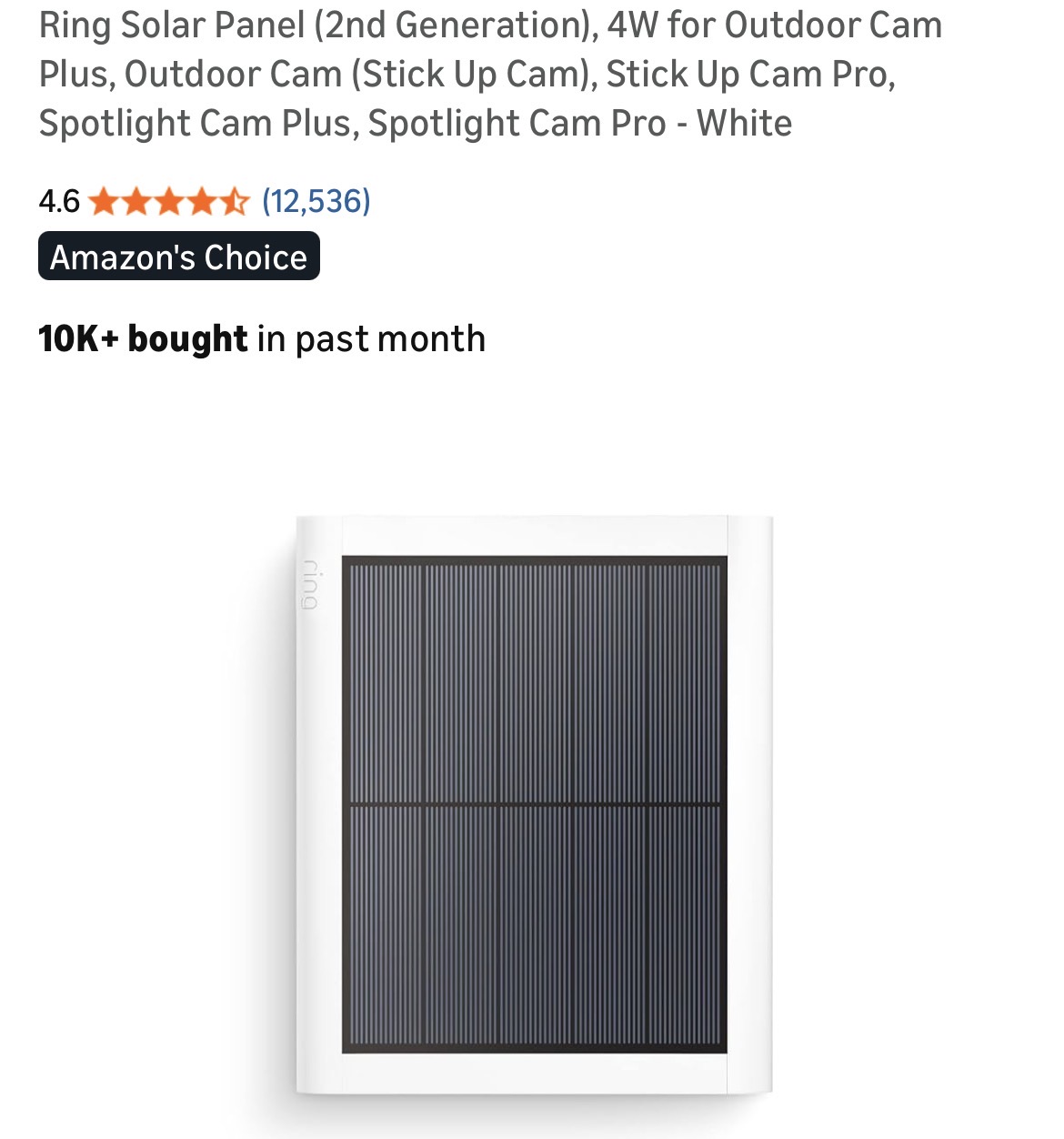Tap the Amazon's Choice badge
Viewport: 1064px width, 1139px height.
pos(179,257)
